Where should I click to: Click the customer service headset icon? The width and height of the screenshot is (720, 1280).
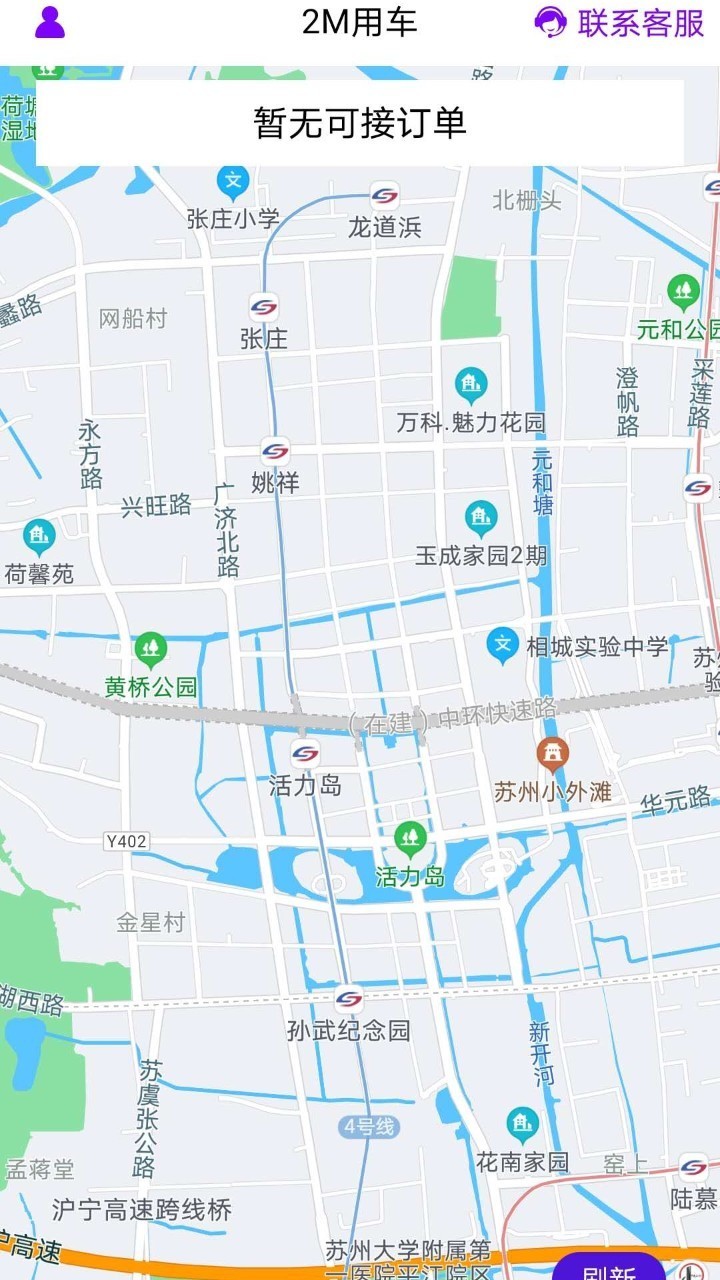pos(550,22)
